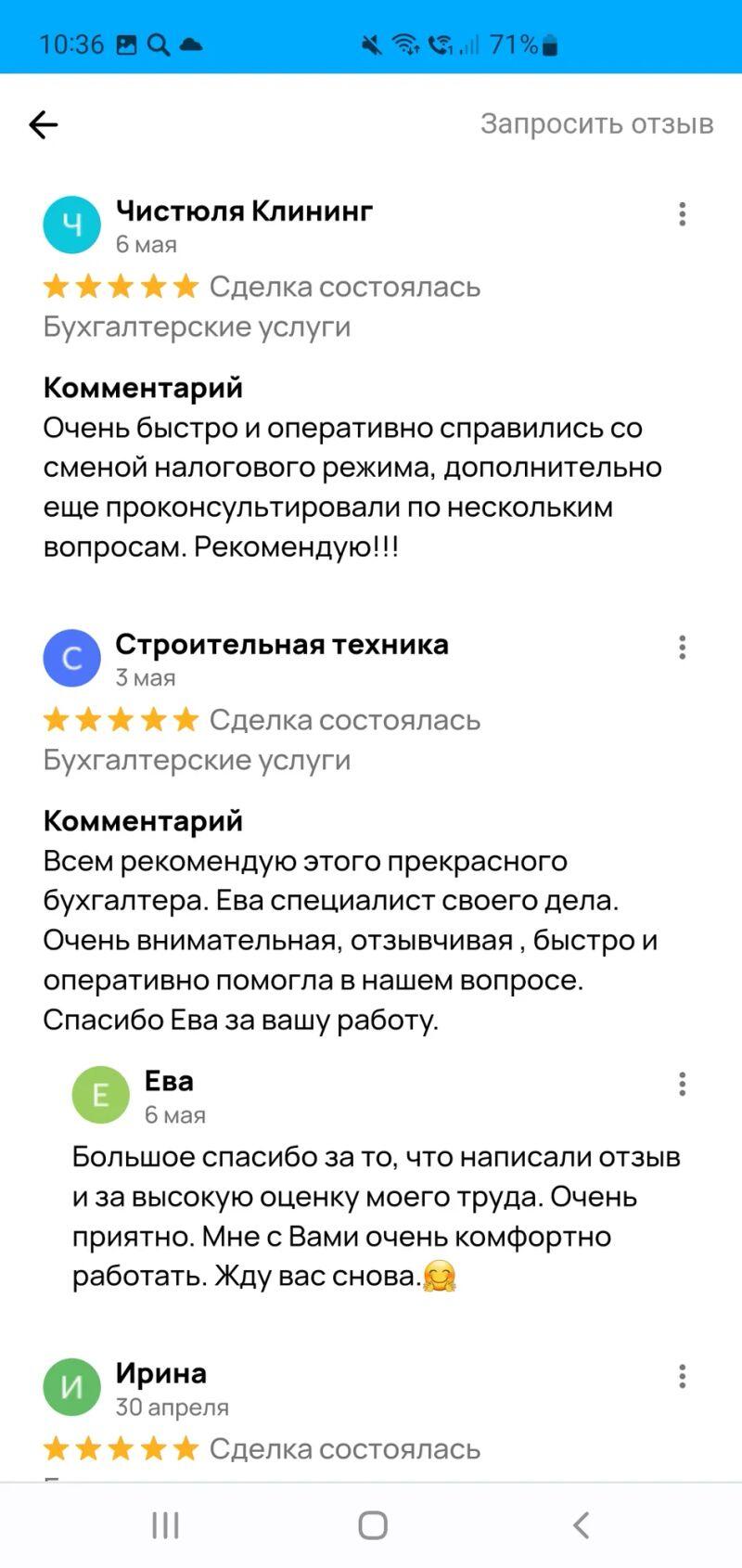View Строительная техника reviewer profile
Image resolution: width=742 pixels, height=1568 pixels.
click(x=72, y=658)
